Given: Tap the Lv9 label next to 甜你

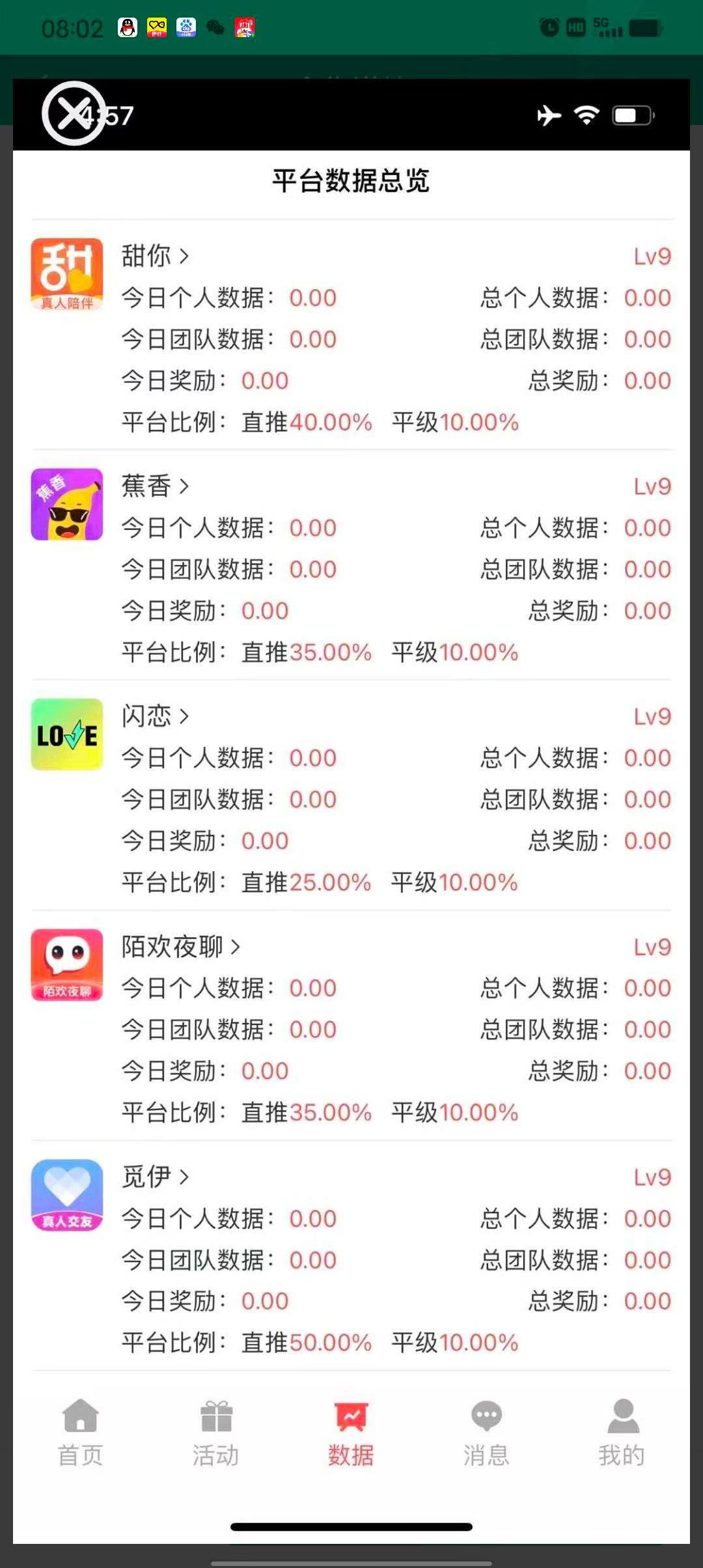Looking at the screenshot, I should (653, 256).
